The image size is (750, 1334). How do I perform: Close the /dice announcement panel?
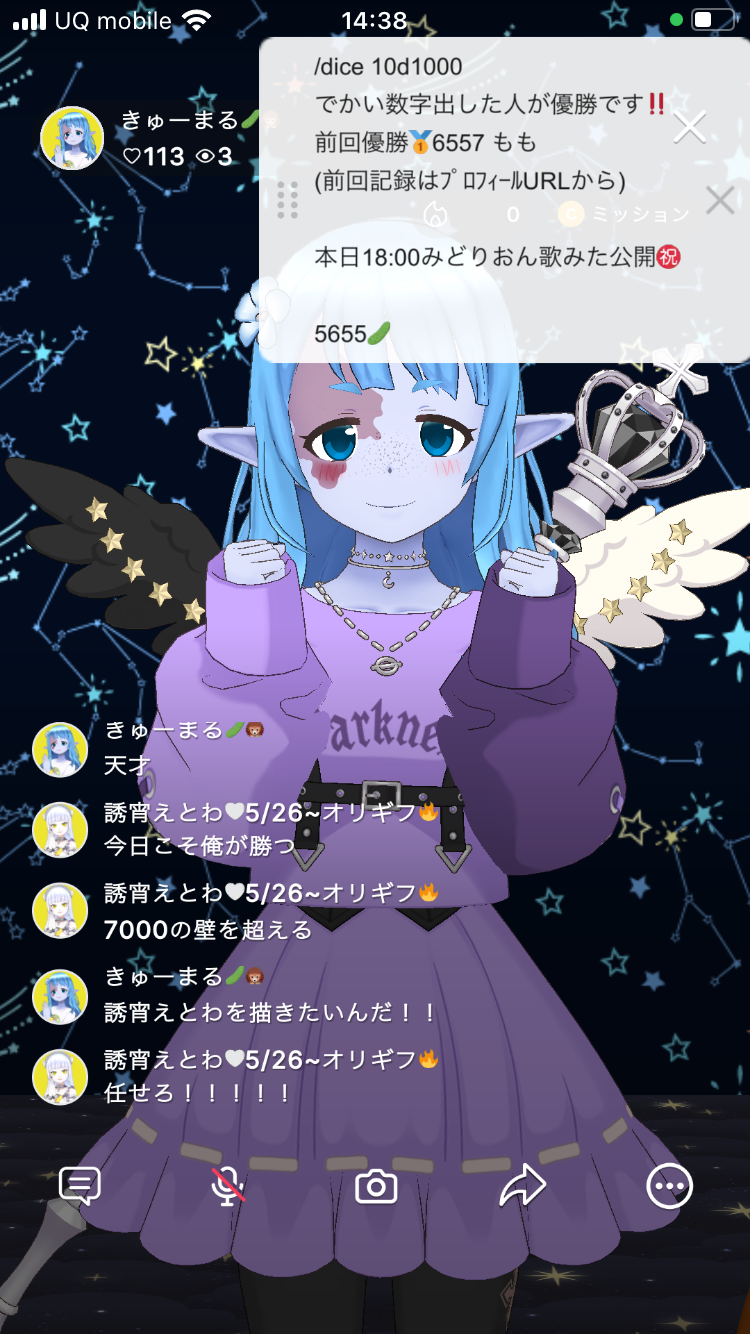(x=689, y=127)
